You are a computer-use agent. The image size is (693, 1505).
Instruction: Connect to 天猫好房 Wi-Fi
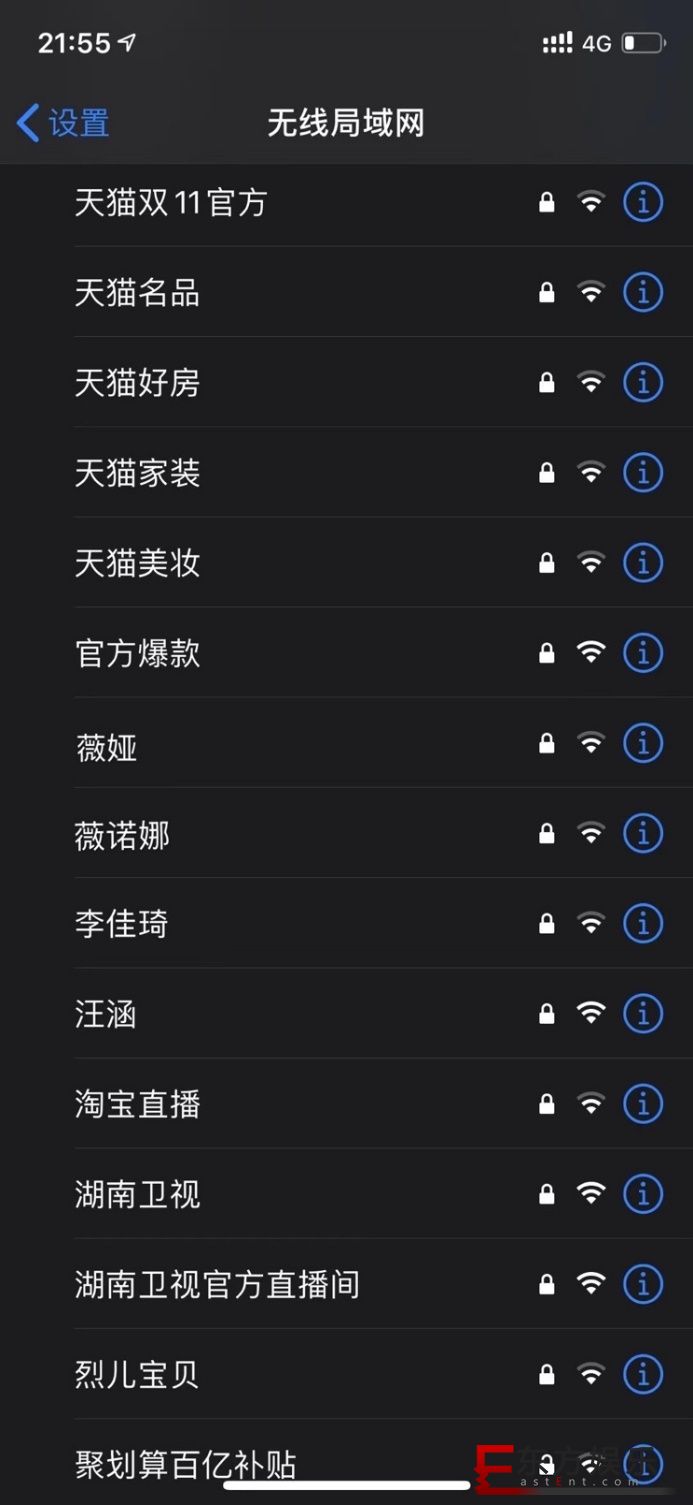pyautogui.click(x=138, y=383)
